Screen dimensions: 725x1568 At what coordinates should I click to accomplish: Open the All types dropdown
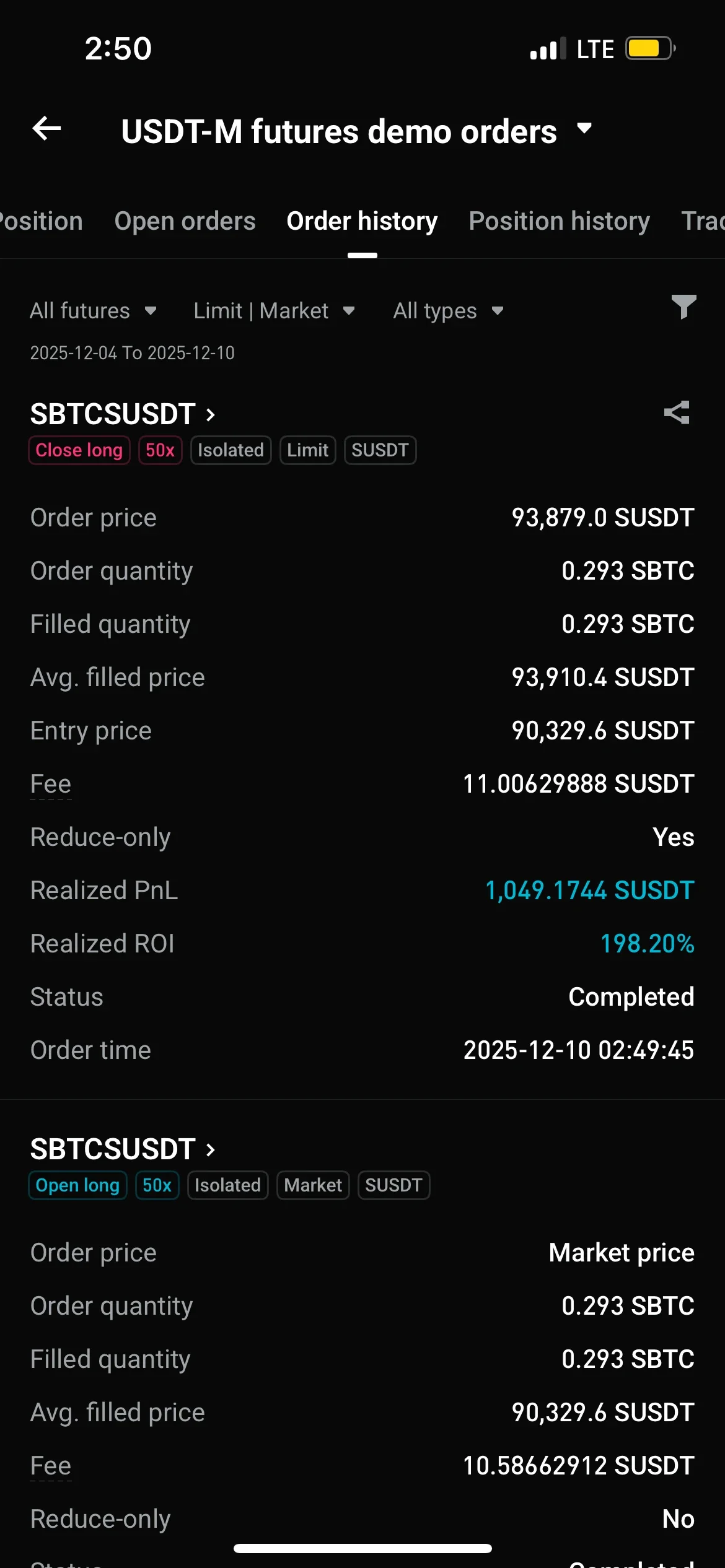coord(447,311)
